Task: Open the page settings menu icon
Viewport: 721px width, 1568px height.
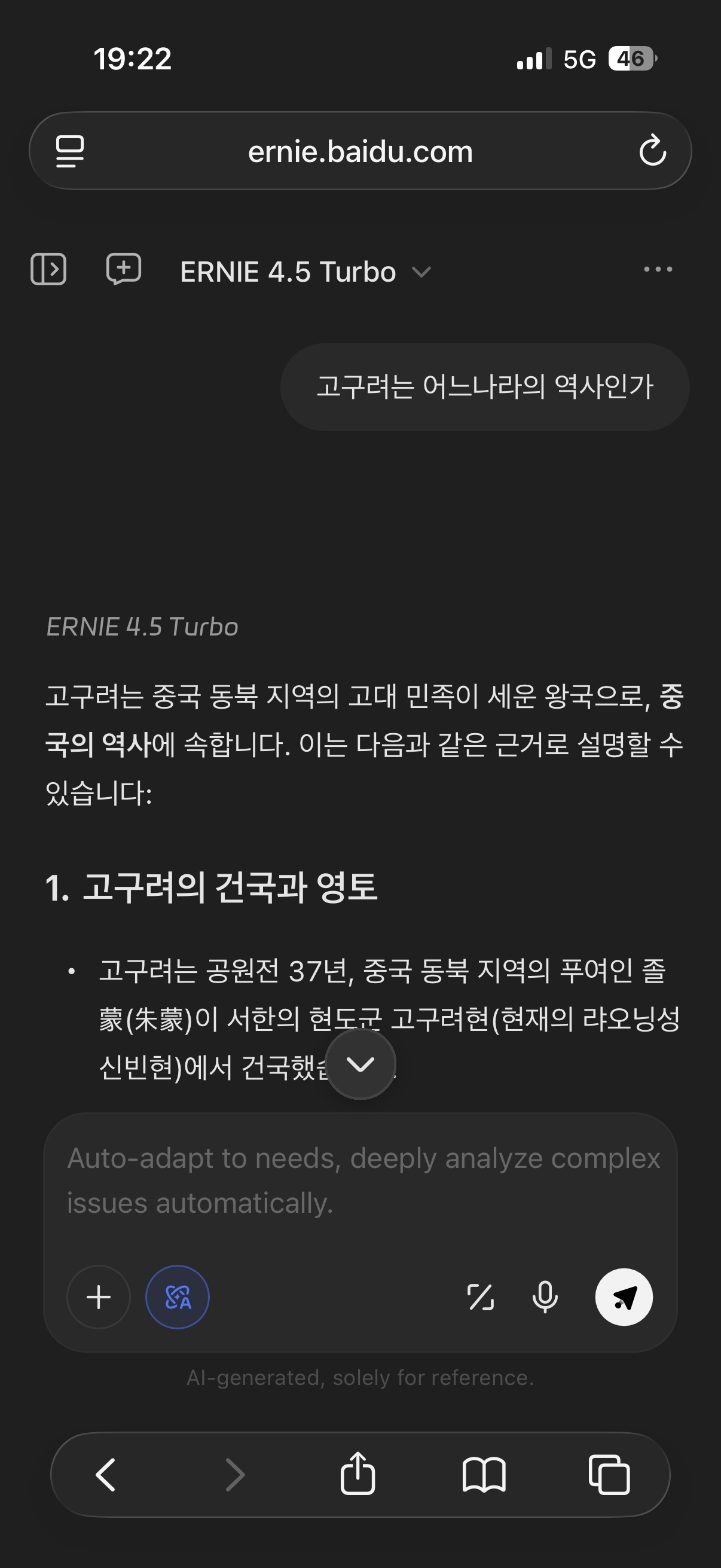Action: tap(70, 151)
